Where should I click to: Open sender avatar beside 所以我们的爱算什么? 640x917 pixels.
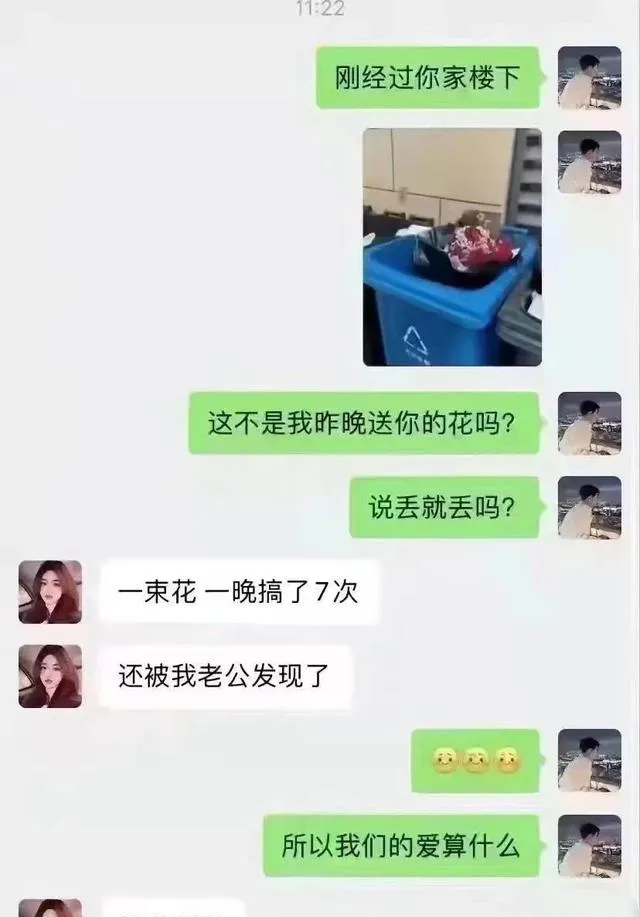pos(589,845)
